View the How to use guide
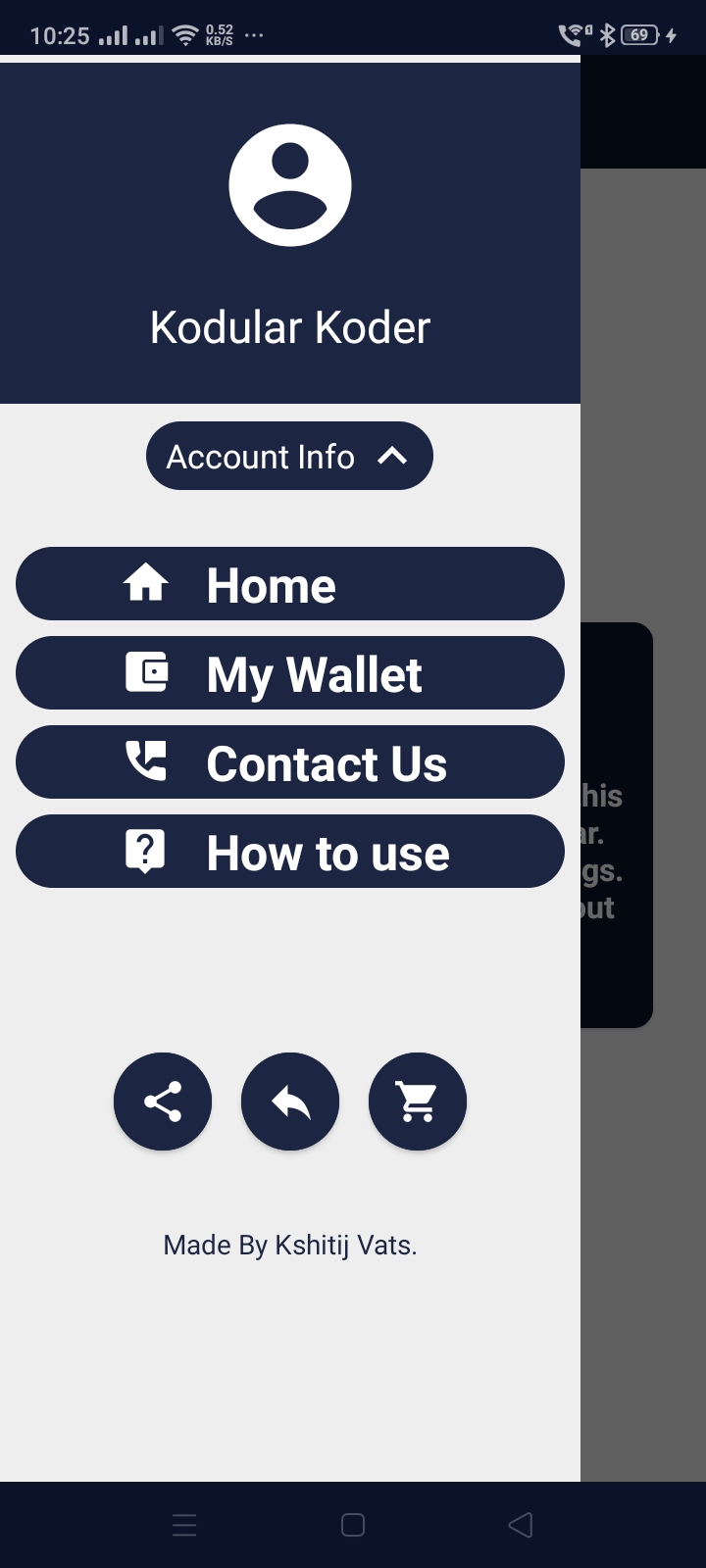Screen dimensions: 706x1568 289,852
